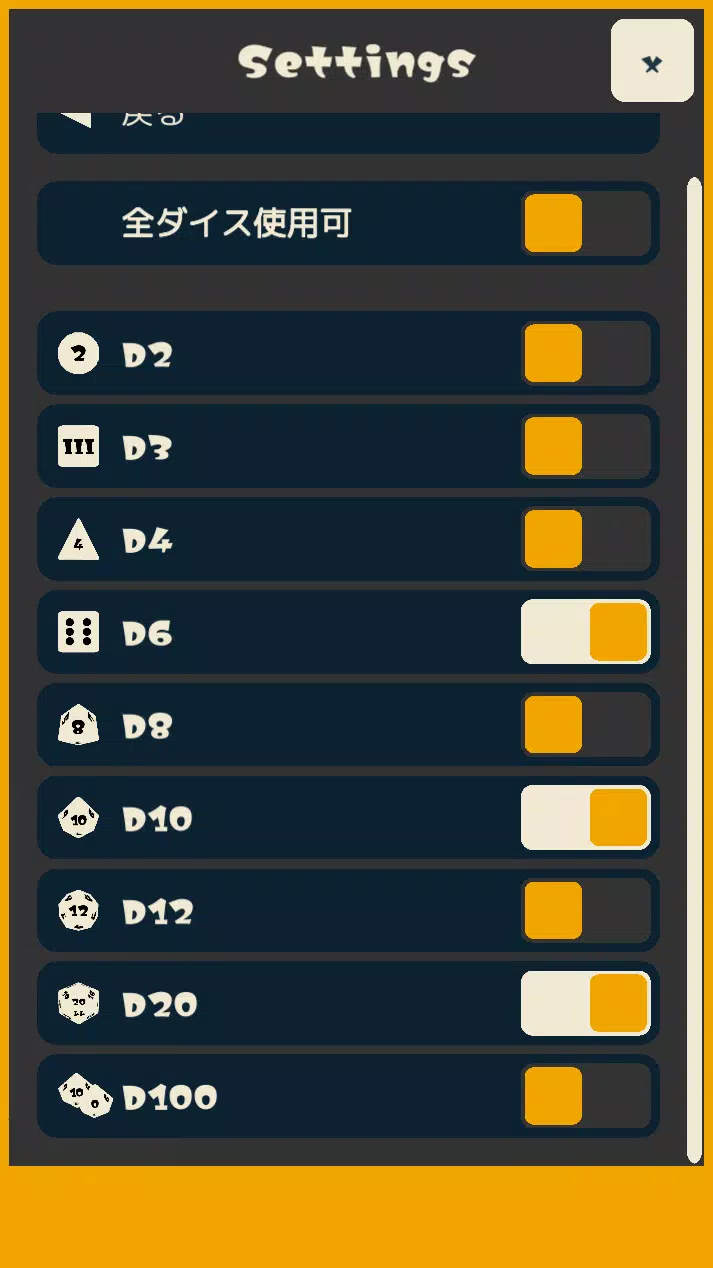Image resolution: width=713 pixels, height=1268 pixels.
Task: Switch off the D20 die
Action: pyautogui.click(x=586, y=1003)
